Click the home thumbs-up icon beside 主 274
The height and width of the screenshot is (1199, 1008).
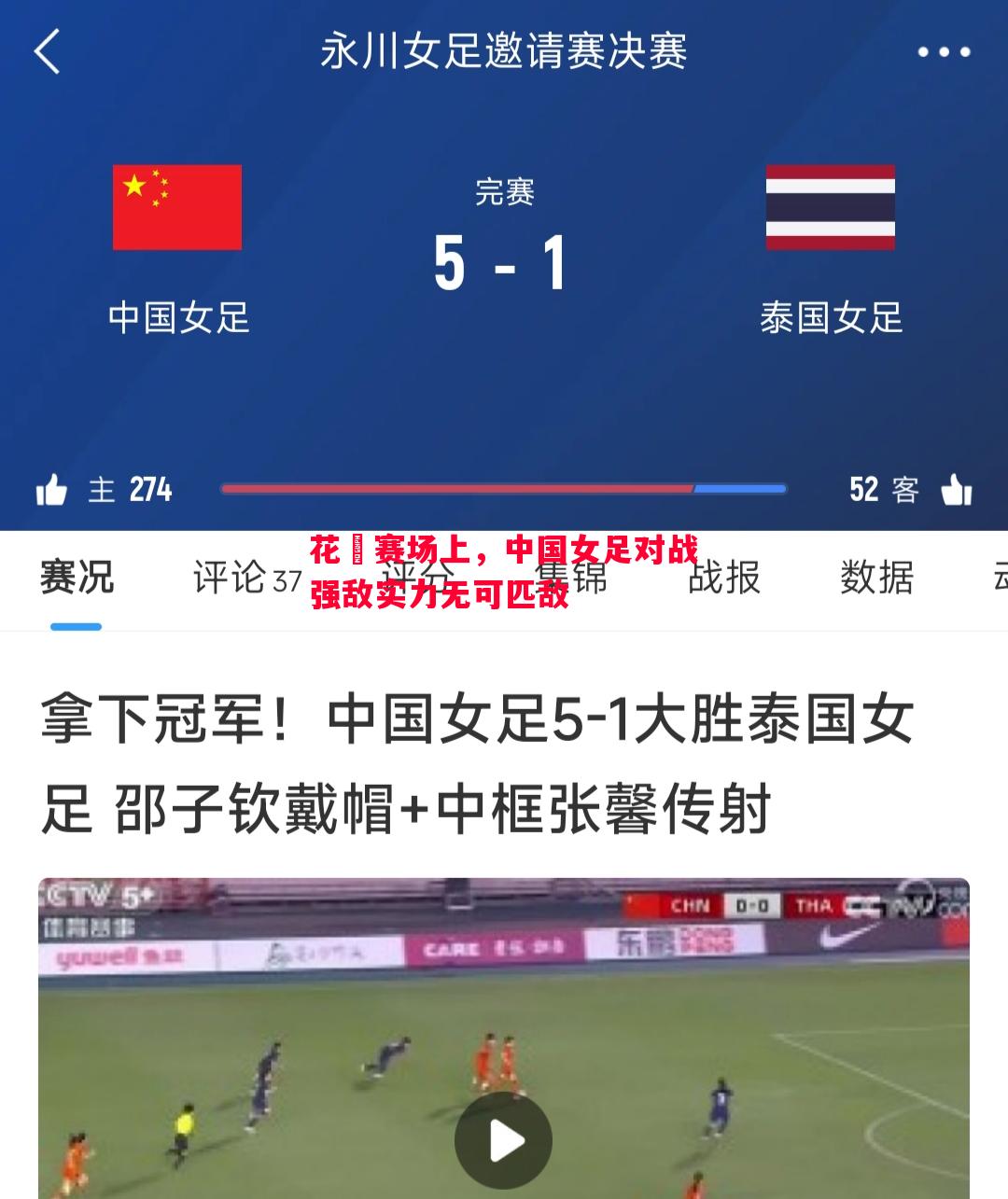pos(53,487)
